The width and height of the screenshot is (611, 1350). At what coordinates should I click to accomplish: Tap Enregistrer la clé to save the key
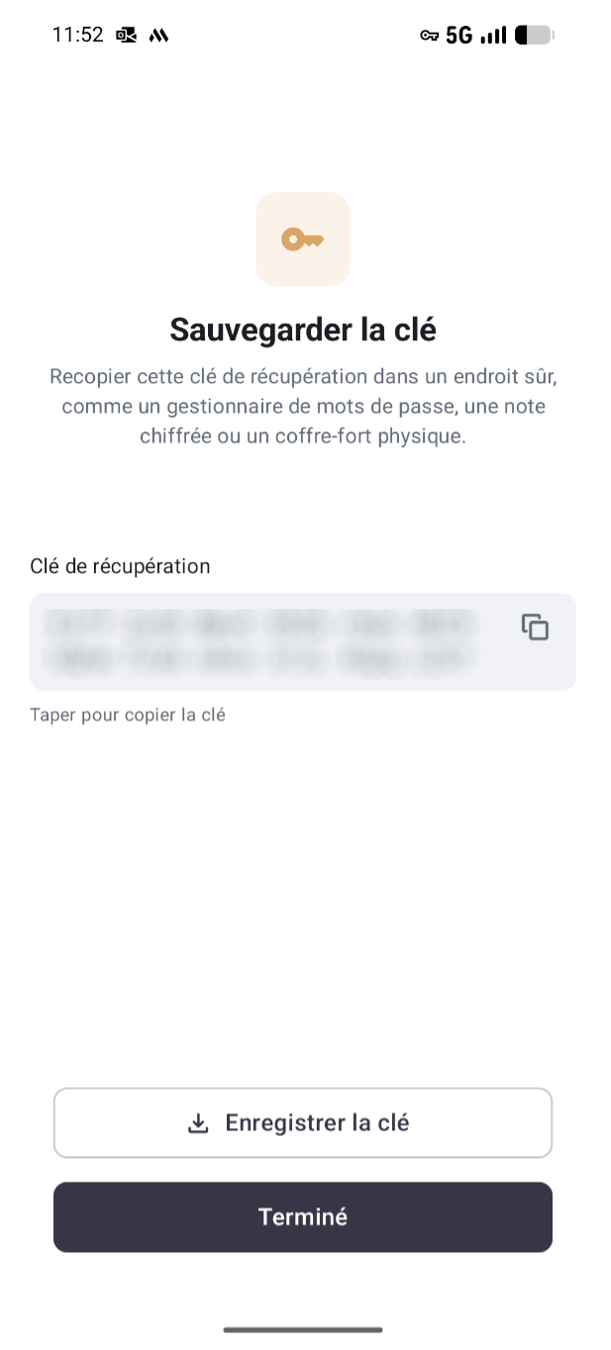pyautogui.click(x=302, y=1122)
